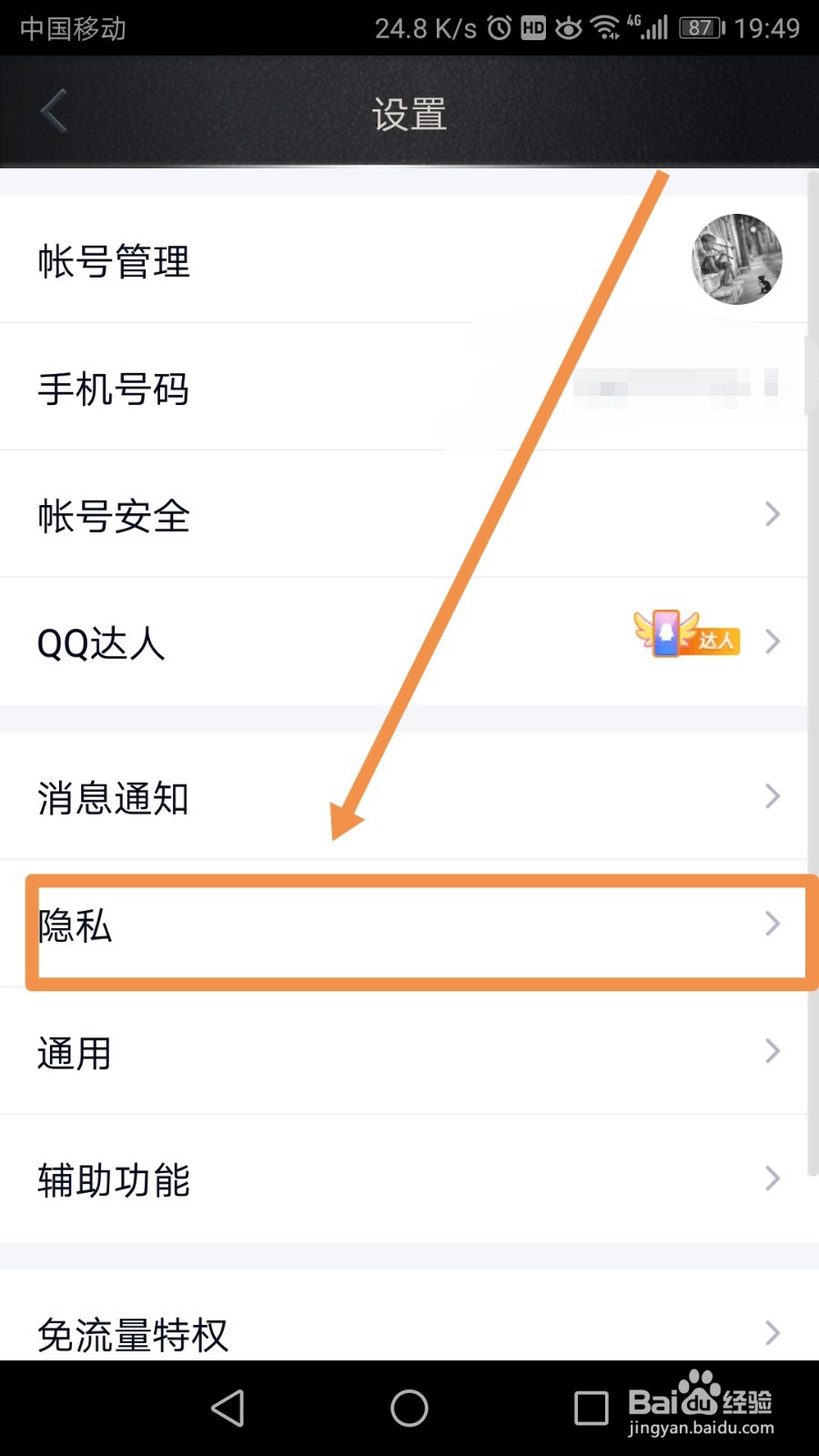819x1456 pixels.
Task: Tap the profile avatar beside 帐号管理
Action: pos(737,258)
